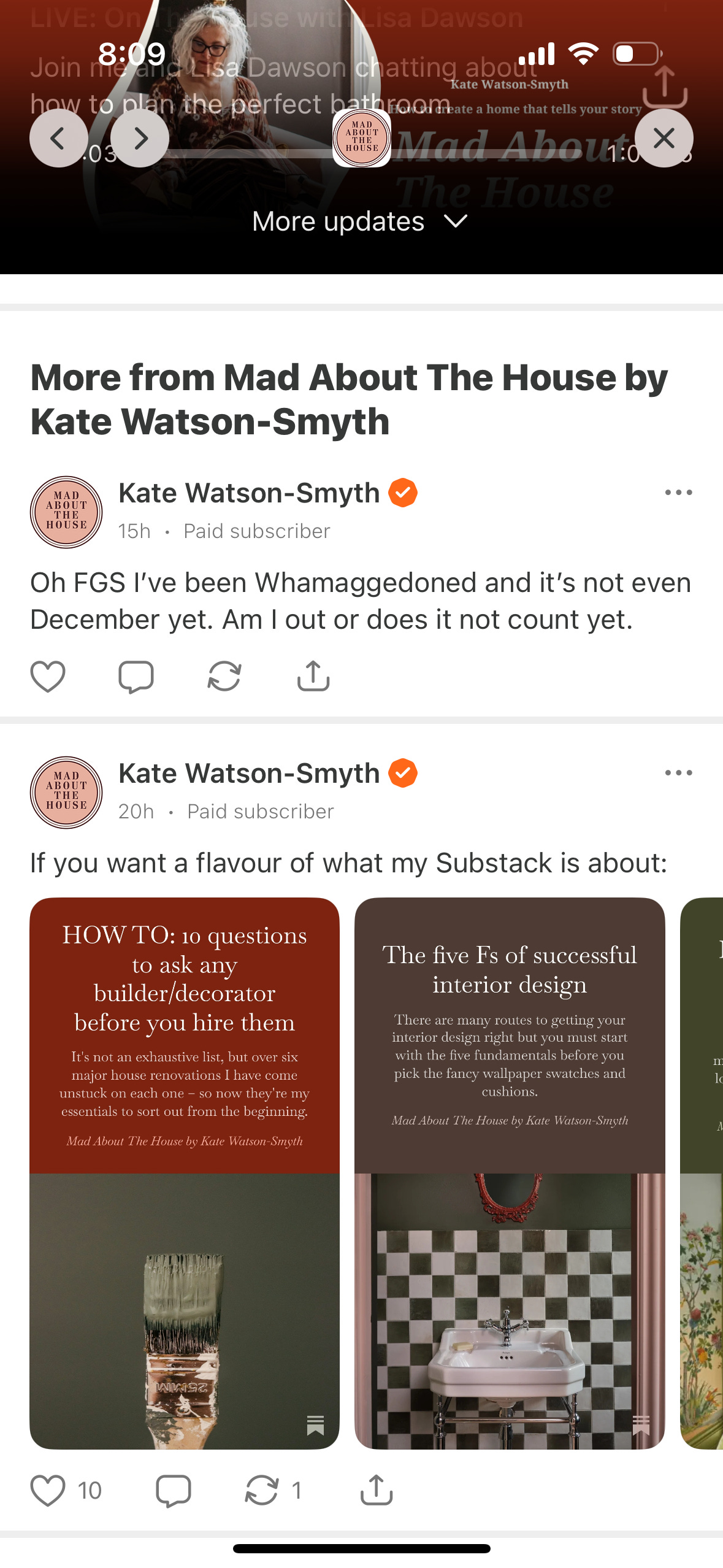Like the Substack flavour note
Image resolution: width=723 pixels, height=1568 pixels.
pyautogui.click(x=48, y=1490)
